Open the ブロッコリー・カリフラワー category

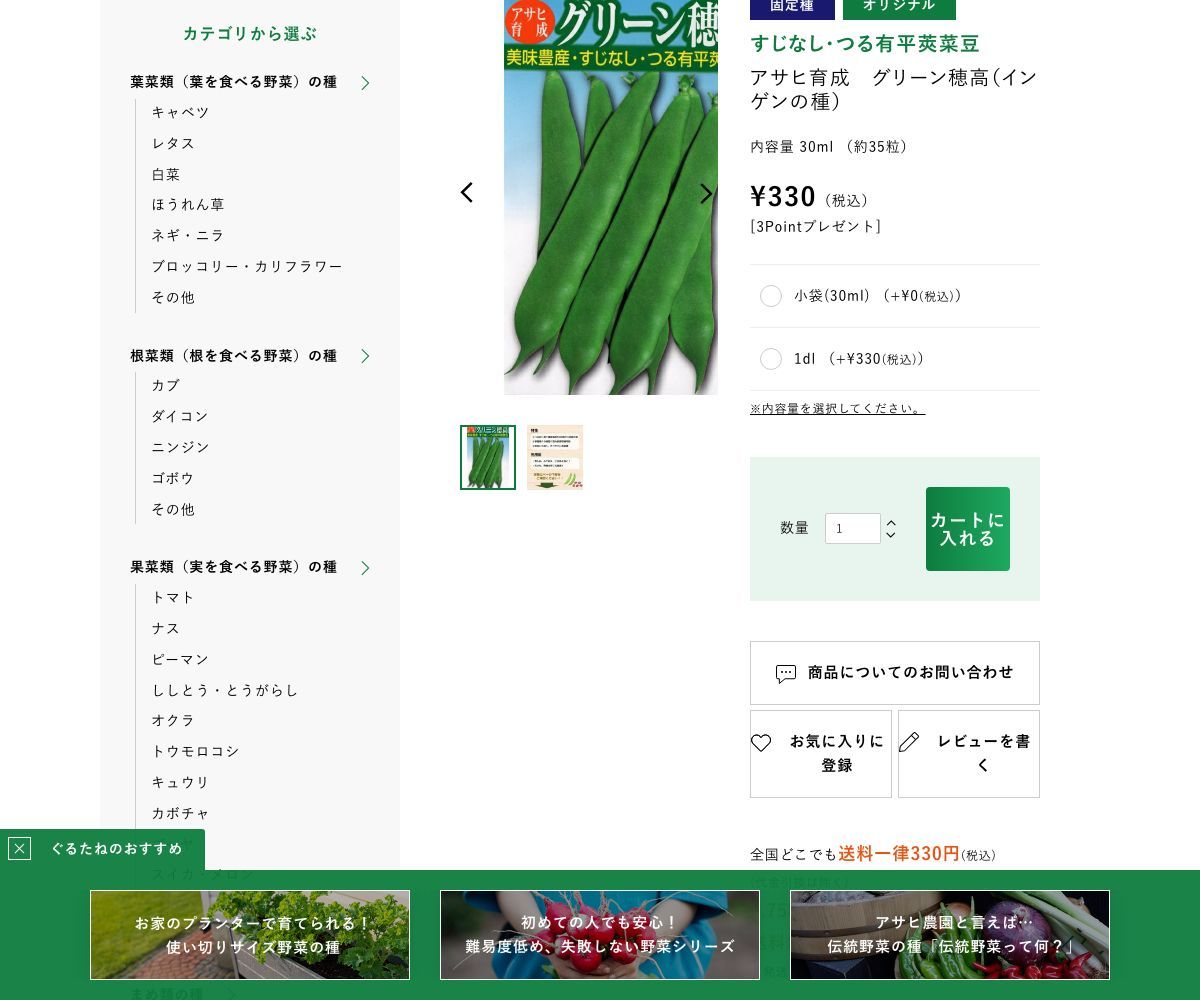[247, 266]
